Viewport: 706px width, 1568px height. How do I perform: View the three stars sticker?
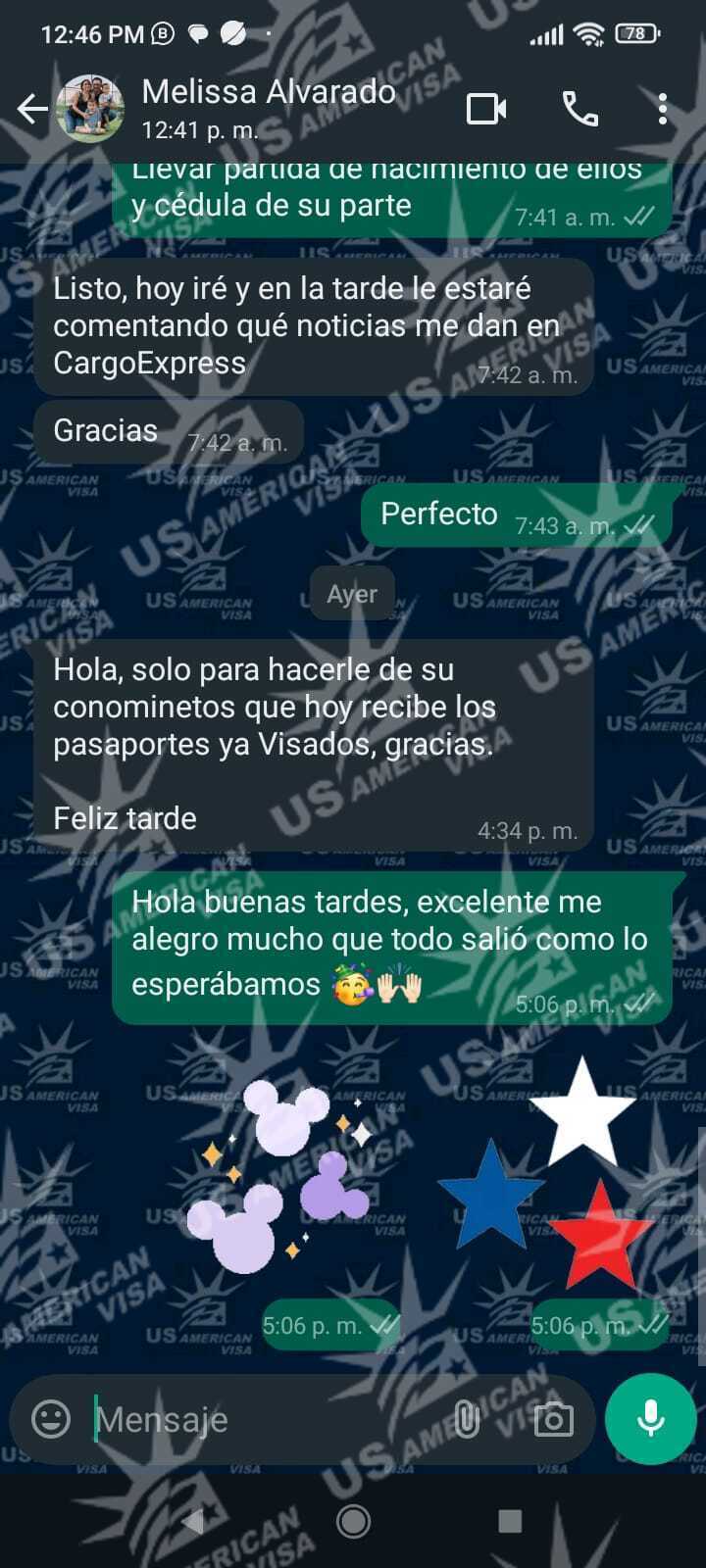click(x=549, y=1176)
